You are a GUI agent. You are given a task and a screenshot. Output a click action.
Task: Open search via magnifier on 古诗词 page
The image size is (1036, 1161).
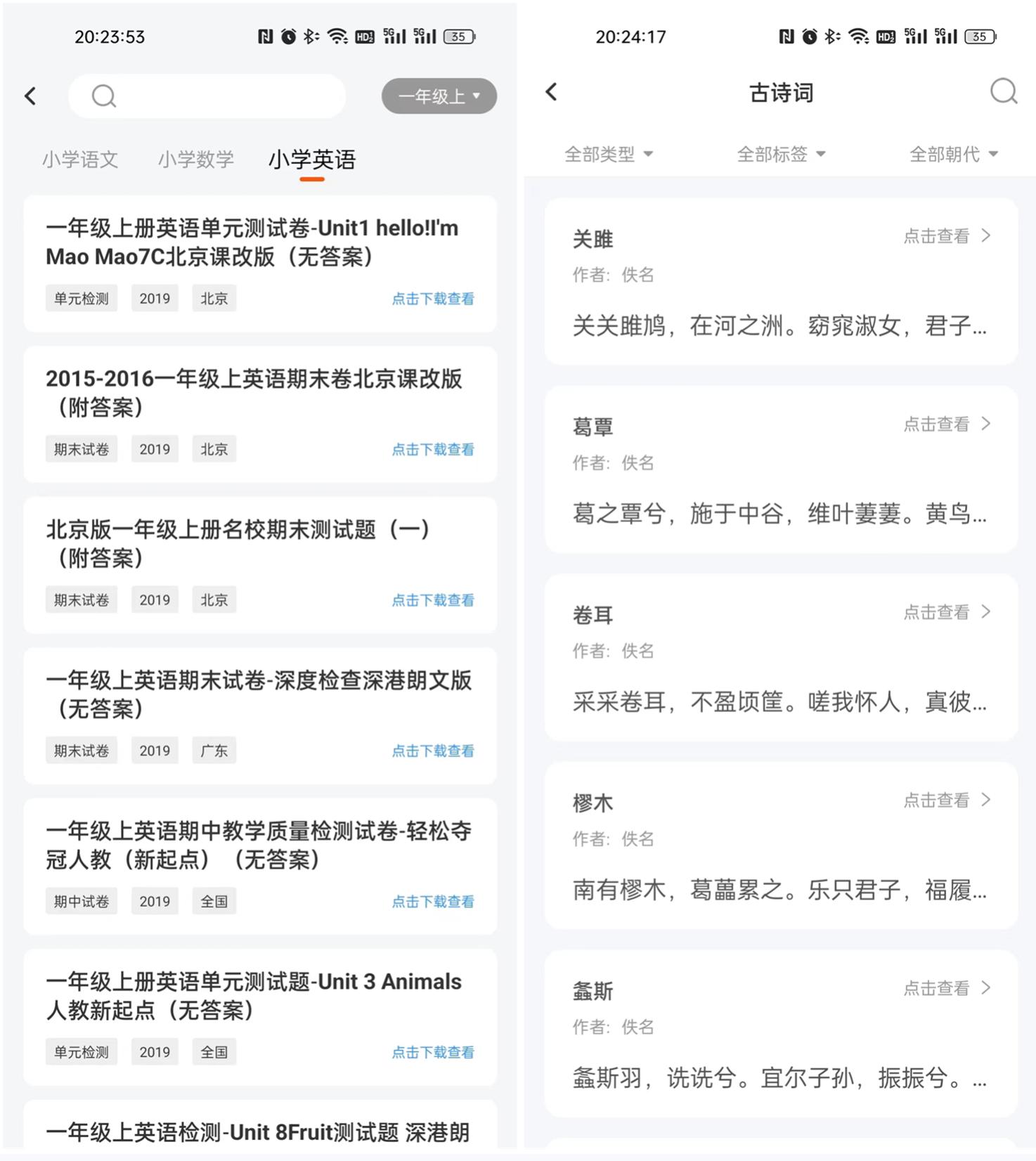click(x=1004, y=91)
